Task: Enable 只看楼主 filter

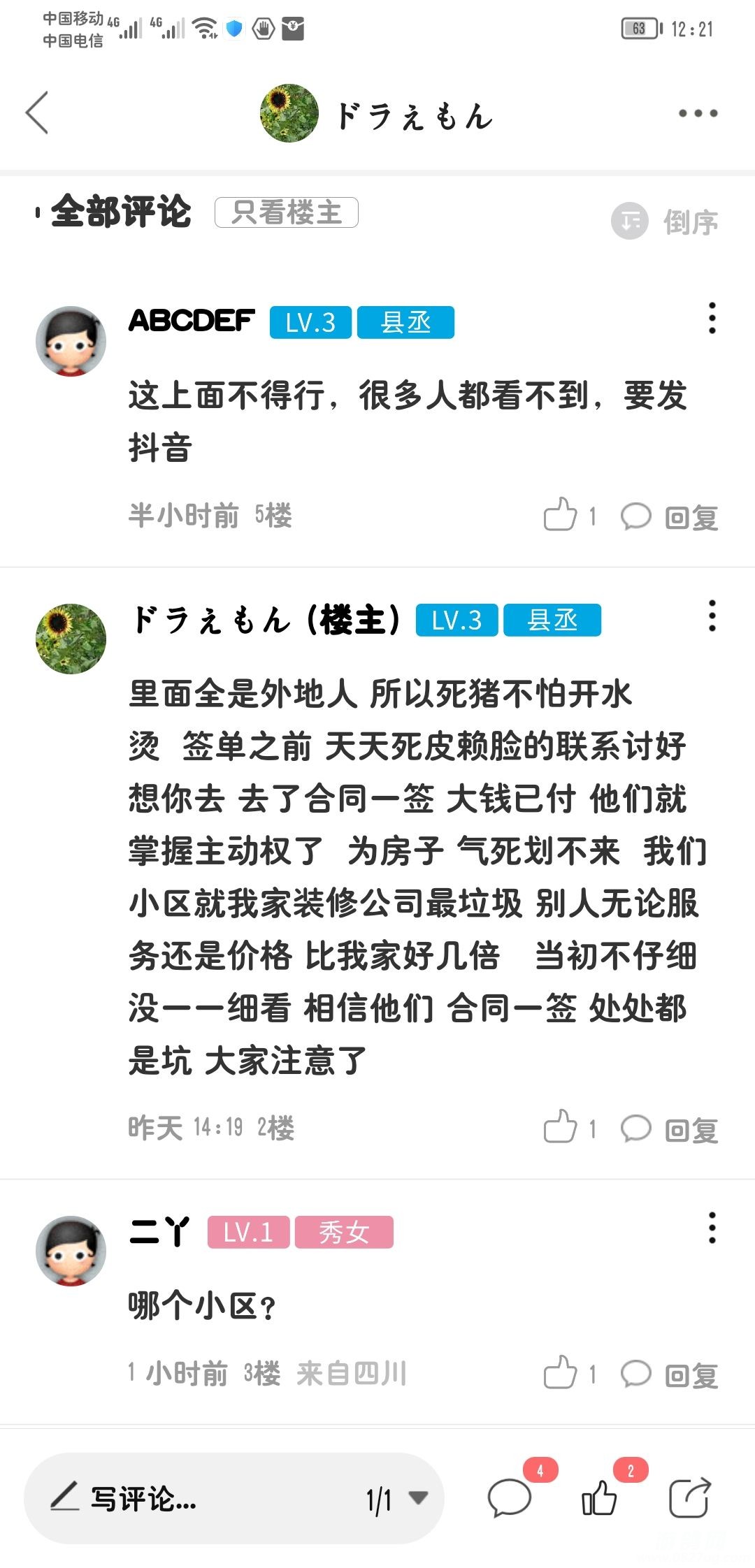Action: (287, 212)
